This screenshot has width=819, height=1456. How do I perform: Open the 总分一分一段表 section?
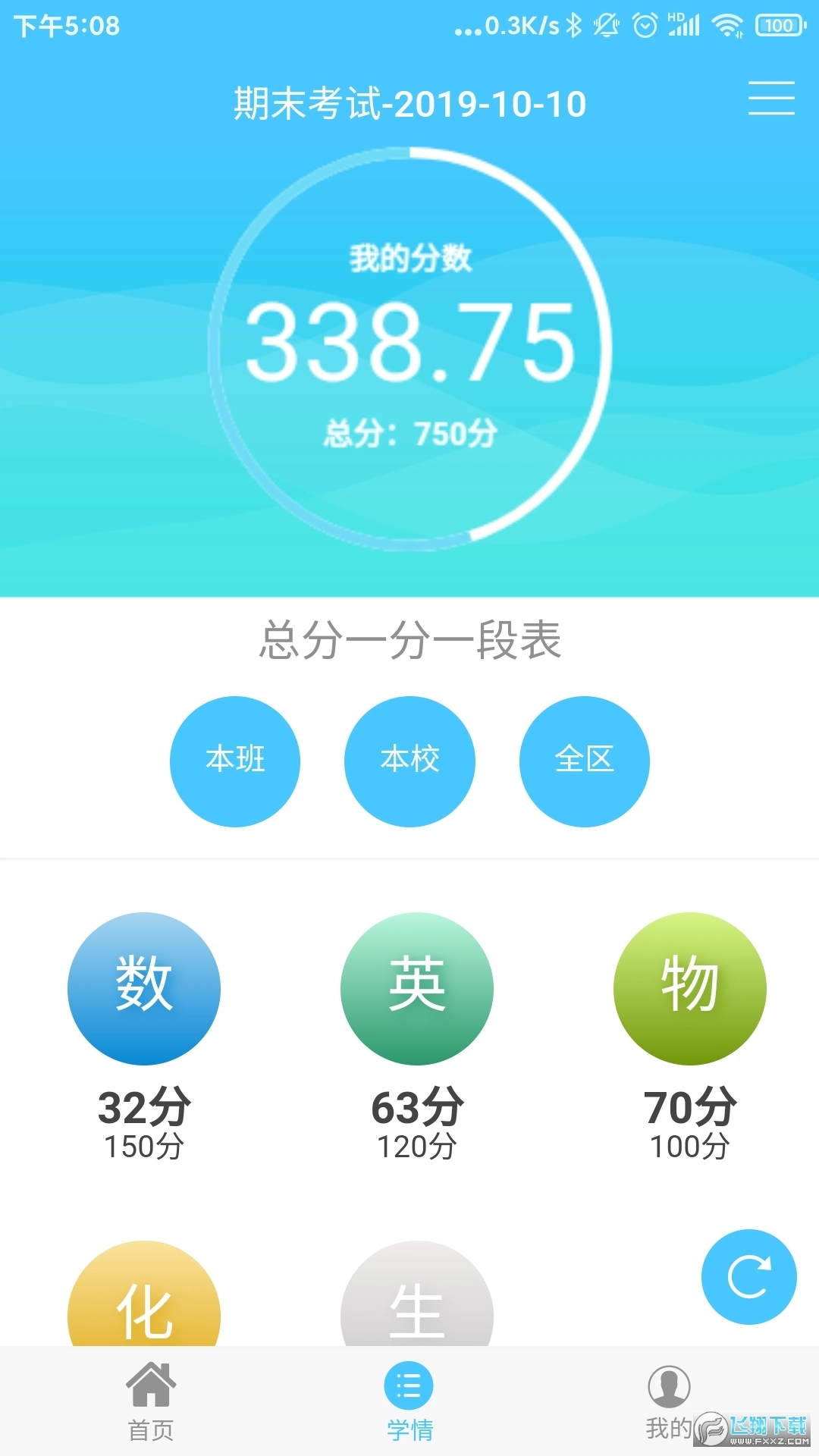coord(409,639)
